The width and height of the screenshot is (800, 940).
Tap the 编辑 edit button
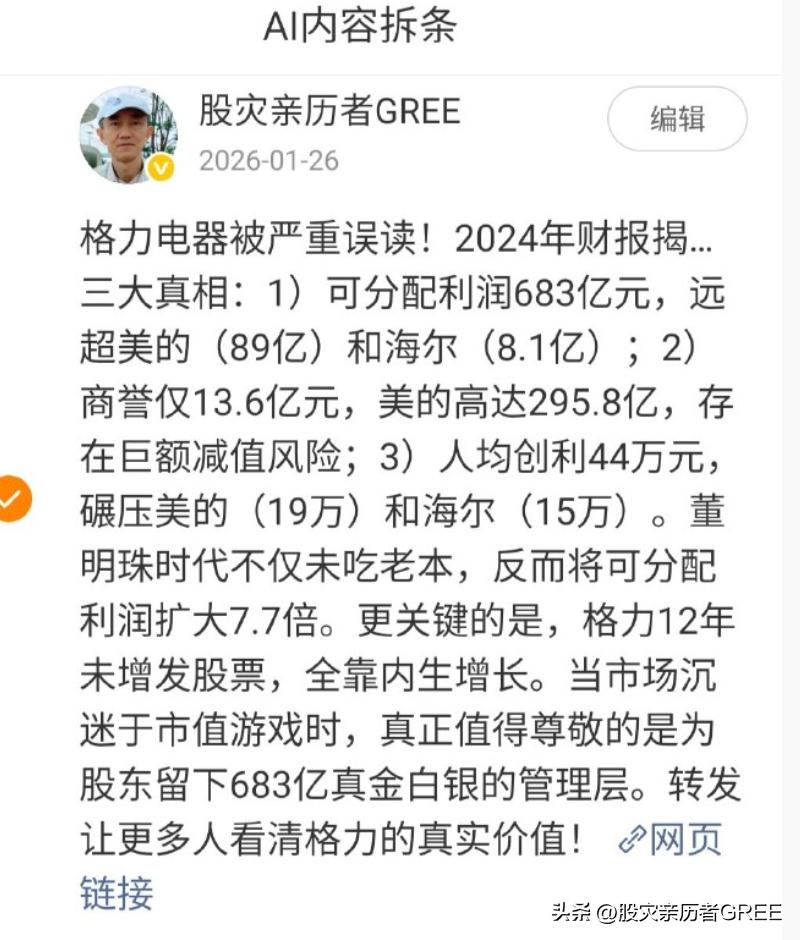coord(678,118)
